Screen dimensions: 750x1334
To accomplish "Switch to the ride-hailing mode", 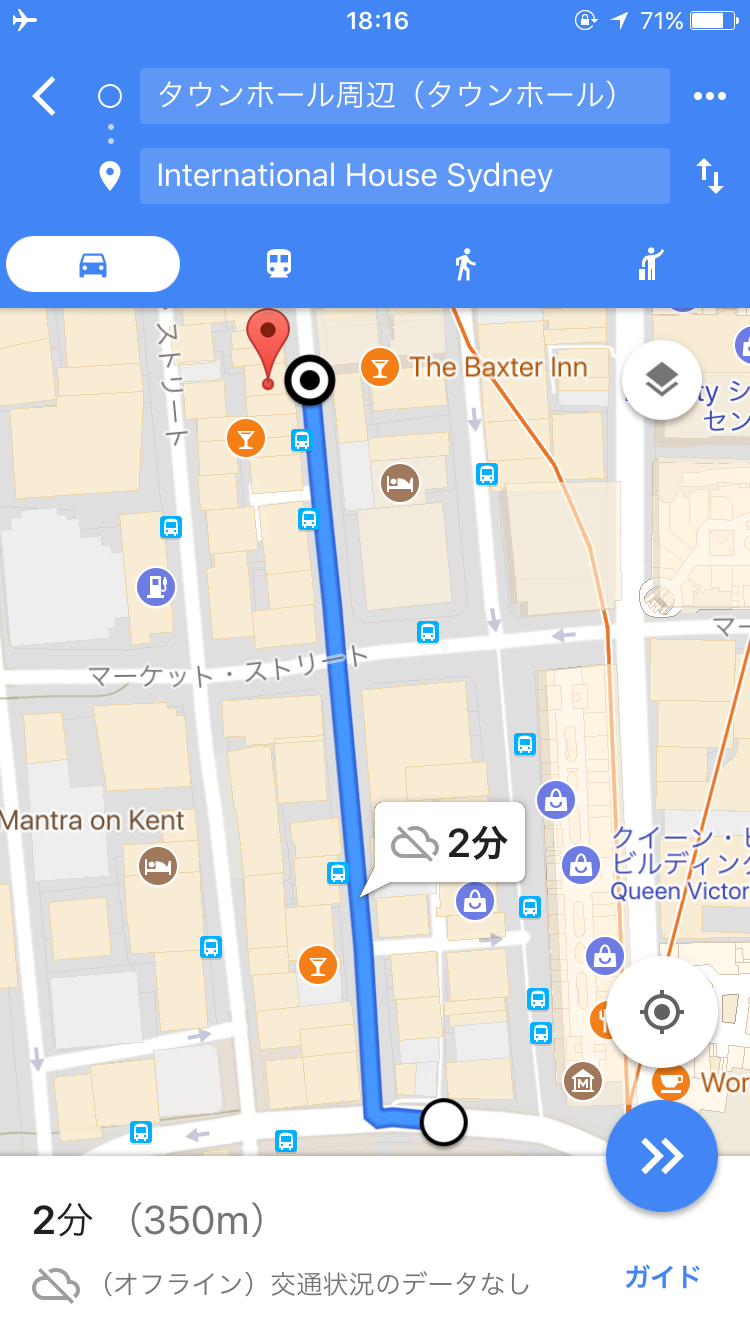I will tap(651, 265).
